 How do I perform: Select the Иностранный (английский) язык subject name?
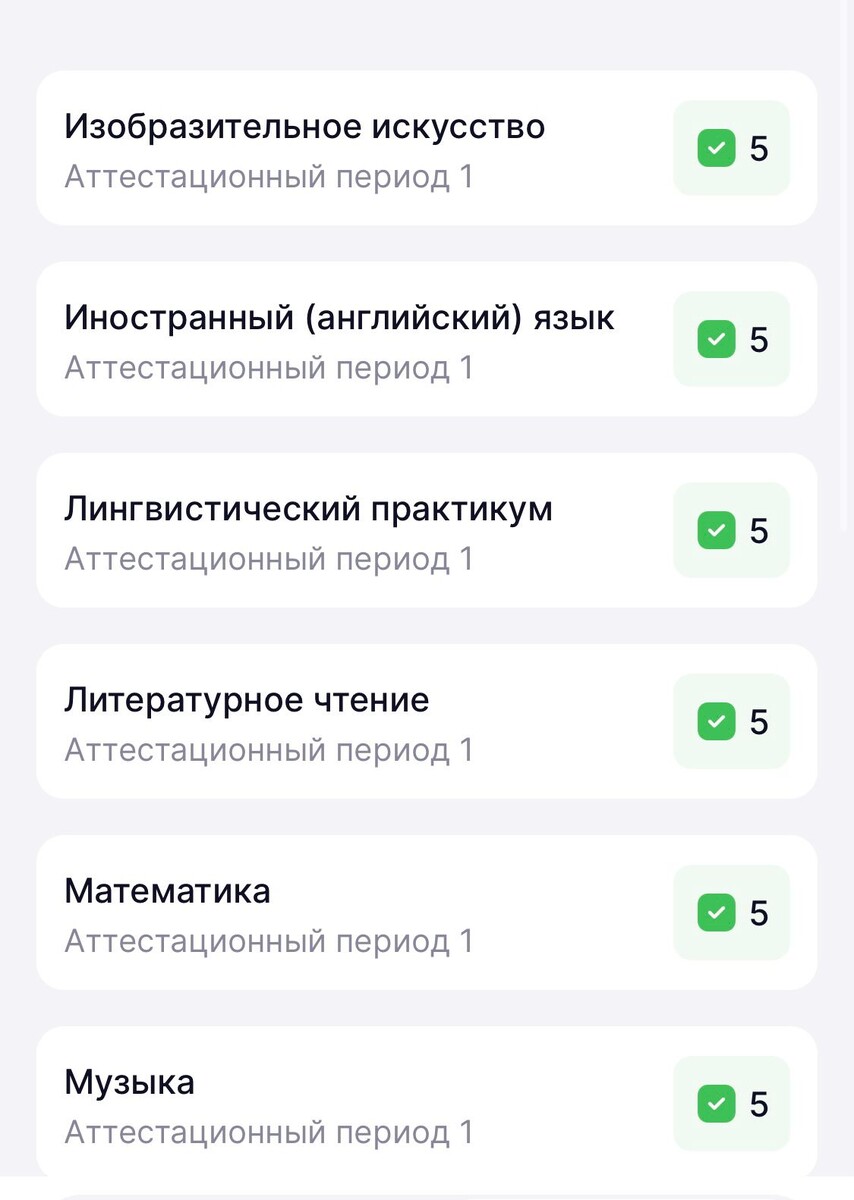340,318
